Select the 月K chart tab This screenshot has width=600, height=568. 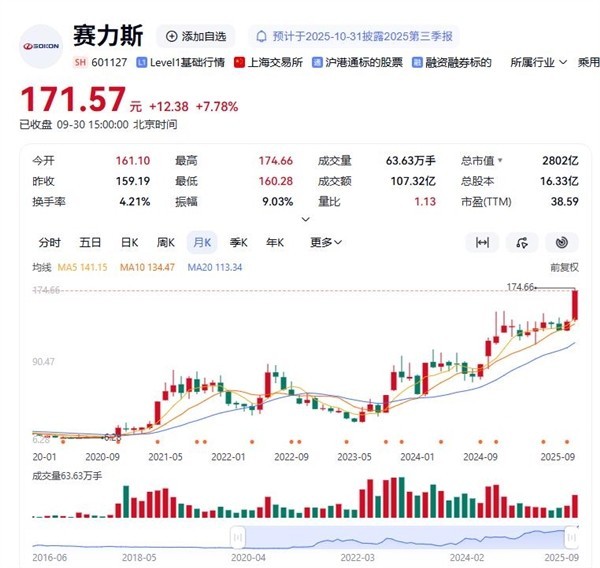[x=203, y=242]
